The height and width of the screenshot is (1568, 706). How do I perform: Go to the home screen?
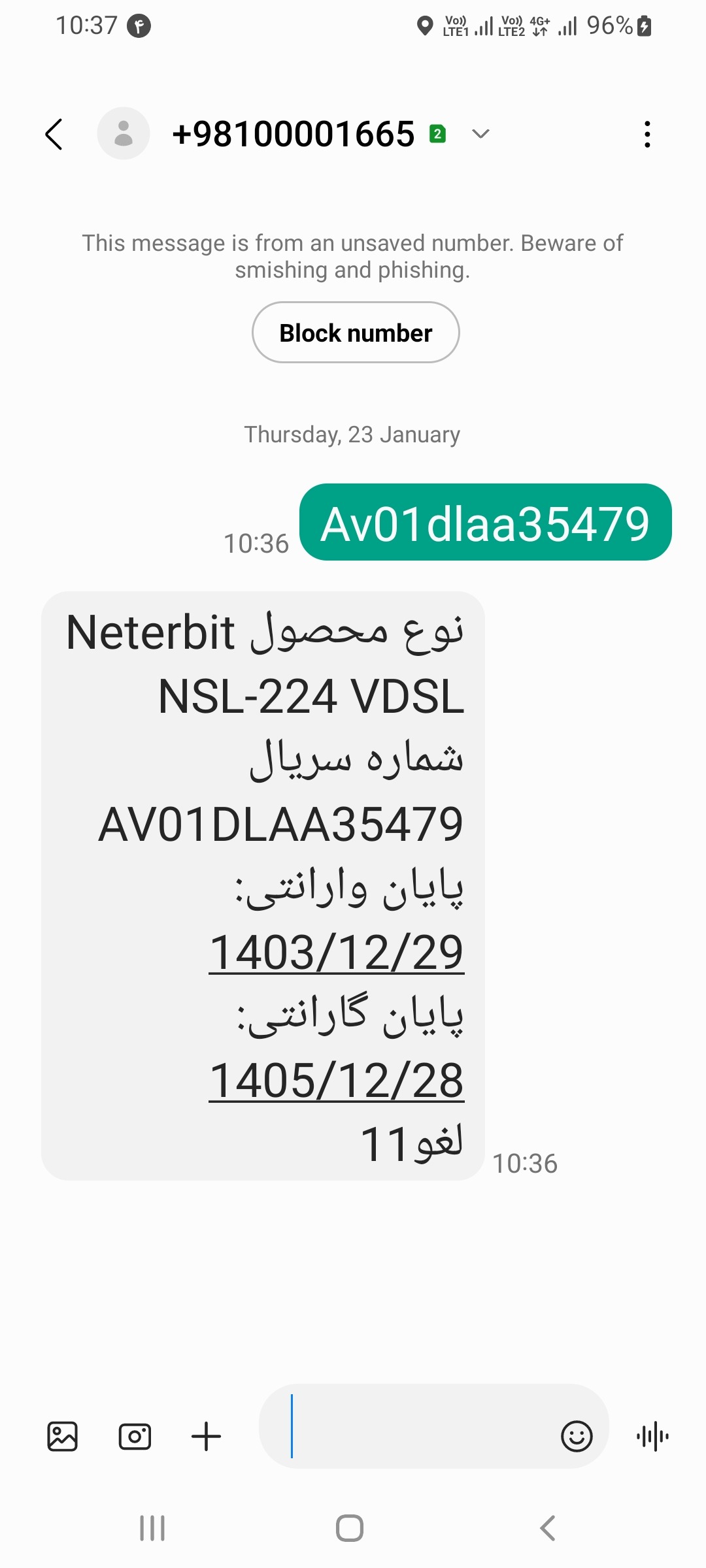pos(350,1528)
